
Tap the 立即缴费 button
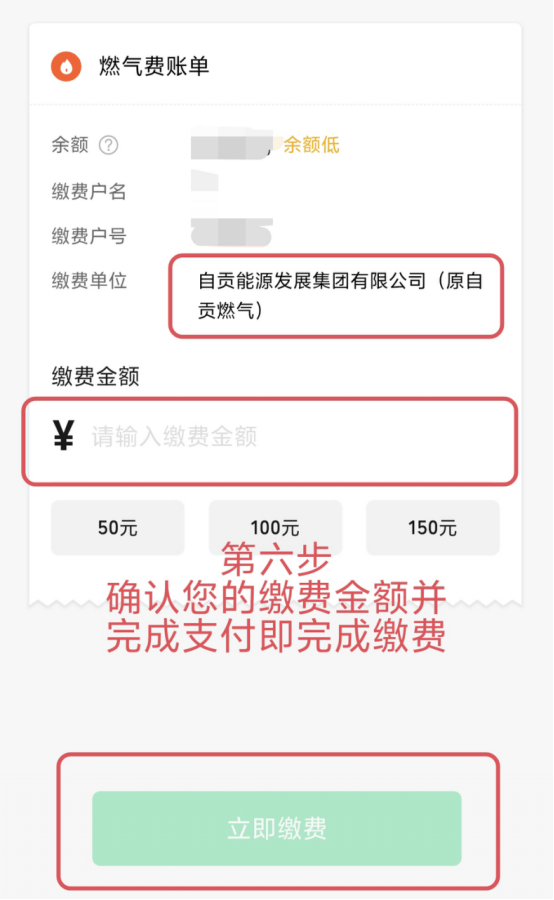click(277, 828)
